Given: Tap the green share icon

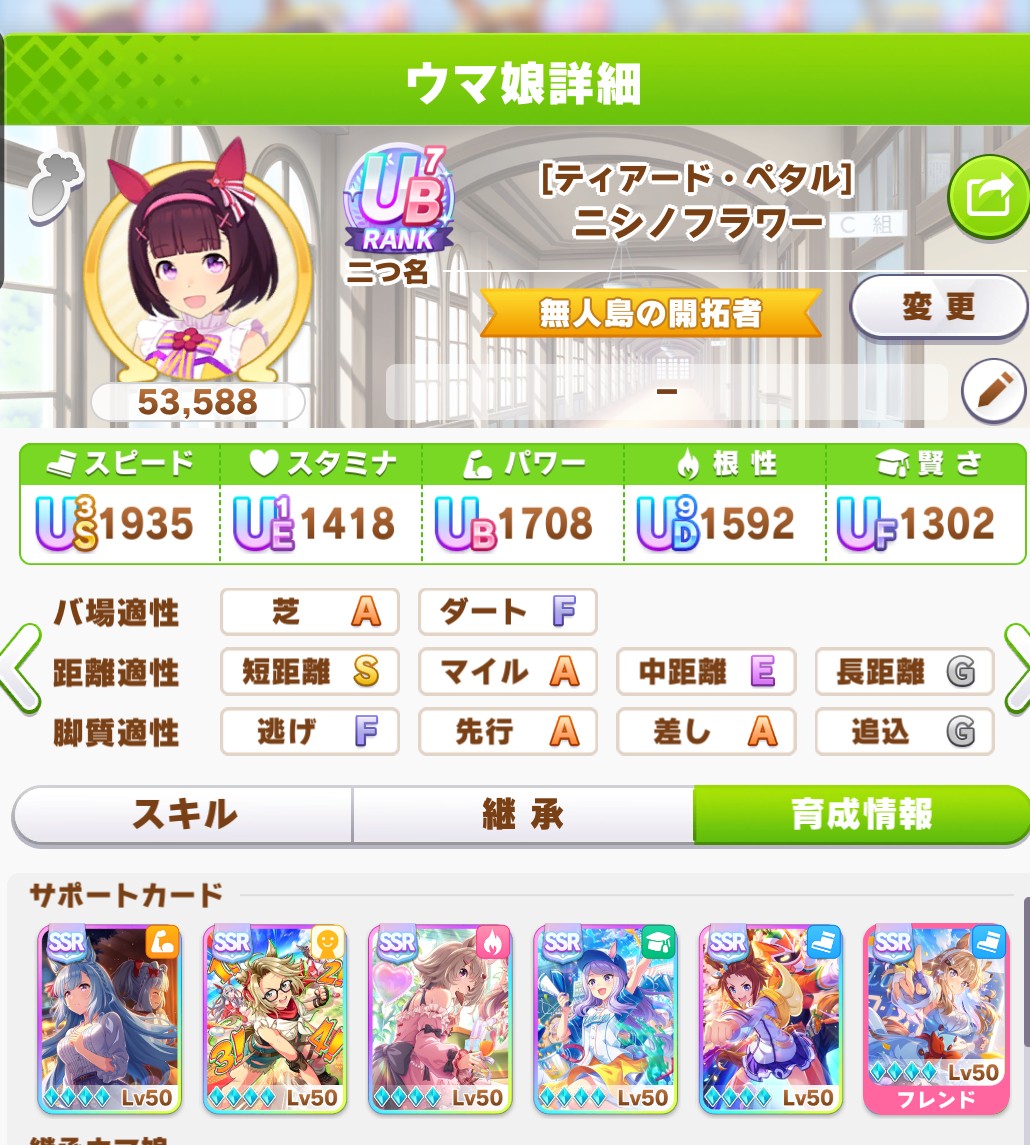Looking at the screenshot, I should 987,196.
